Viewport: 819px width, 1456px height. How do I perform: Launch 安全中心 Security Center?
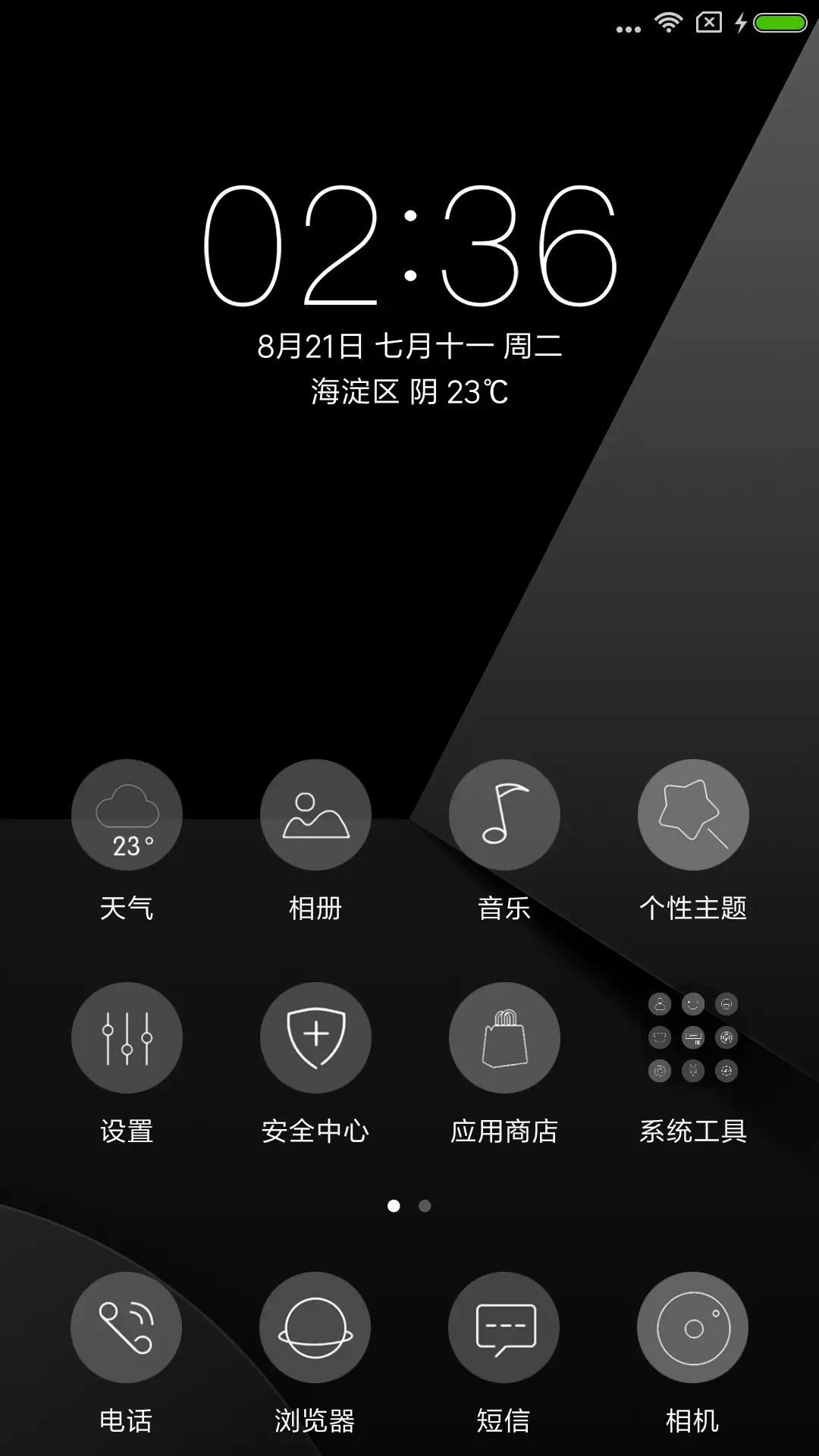tap(315, 1037)
